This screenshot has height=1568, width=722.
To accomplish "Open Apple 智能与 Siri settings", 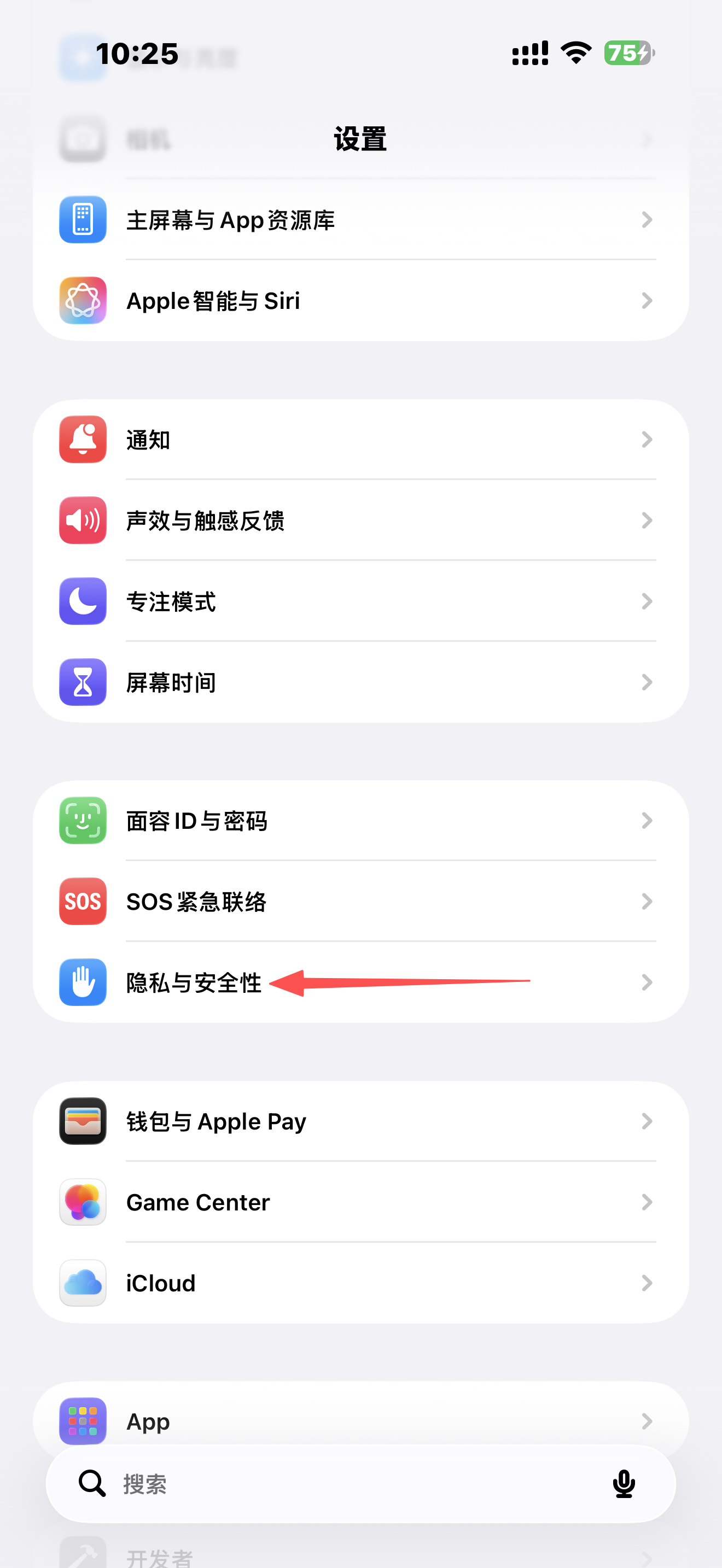I will [359, 301].
